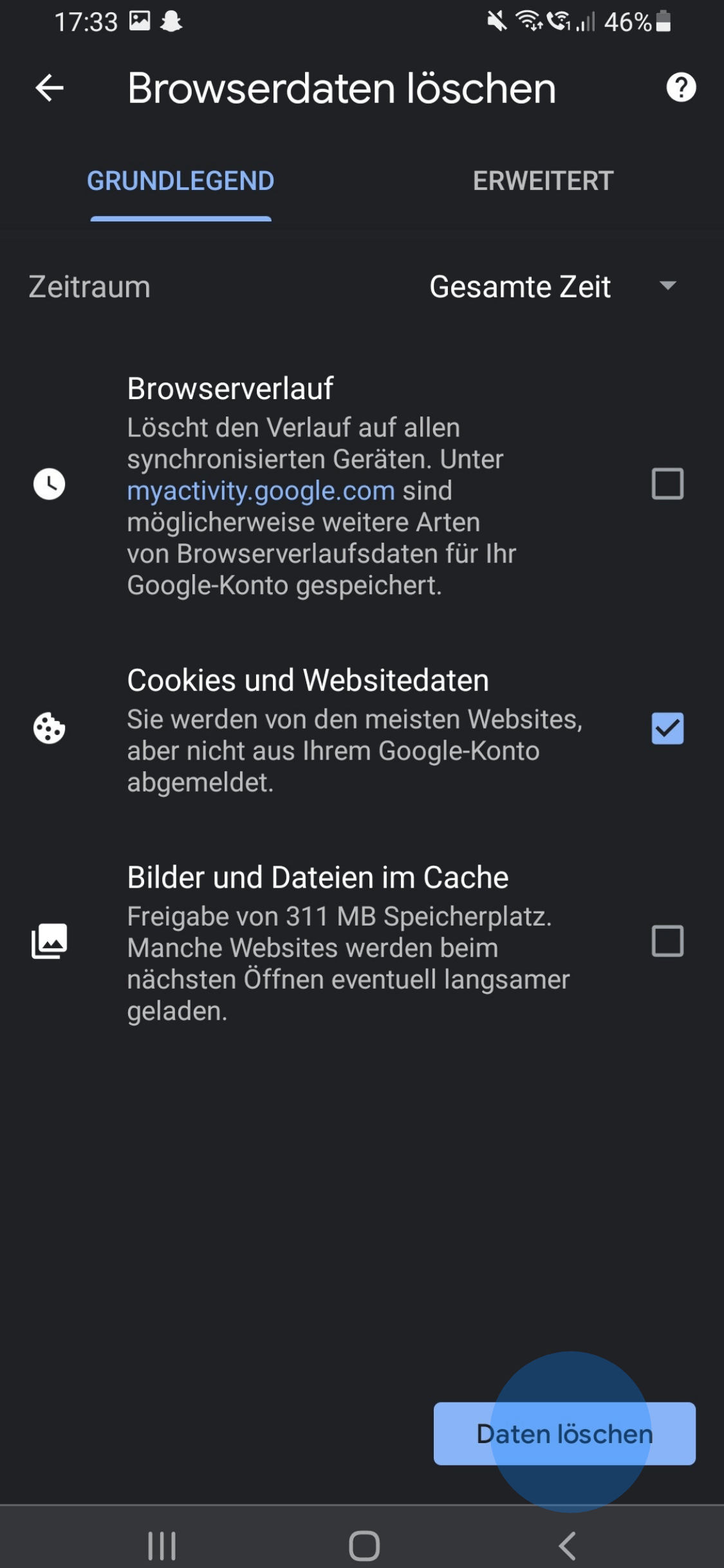Viewport: 724px width, 1568px height.
Task: Select the Grundlegend tab
Action: (x=181, y=181)
